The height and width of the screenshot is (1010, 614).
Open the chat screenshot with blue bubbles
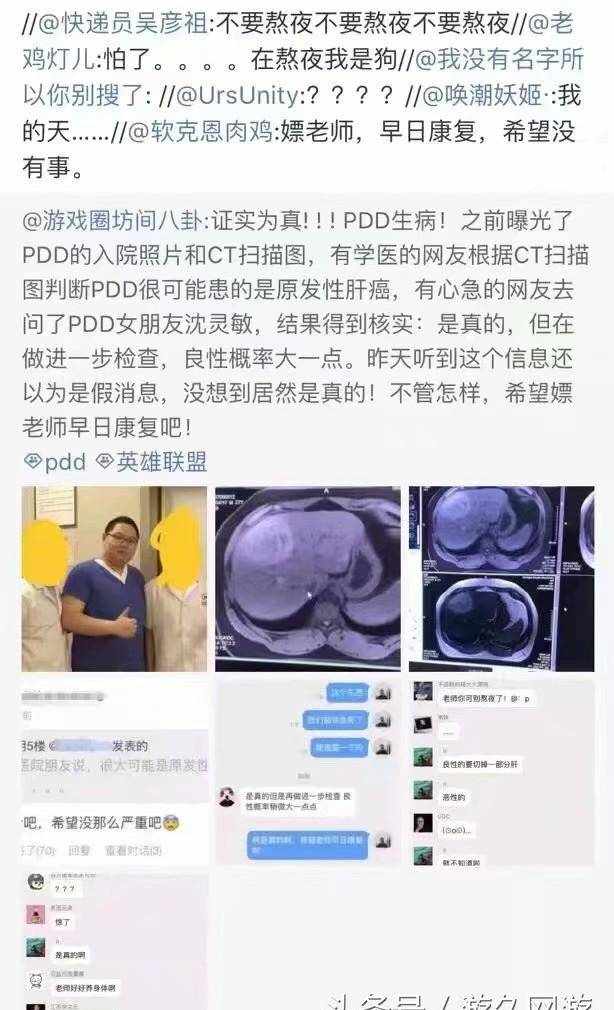308,772
